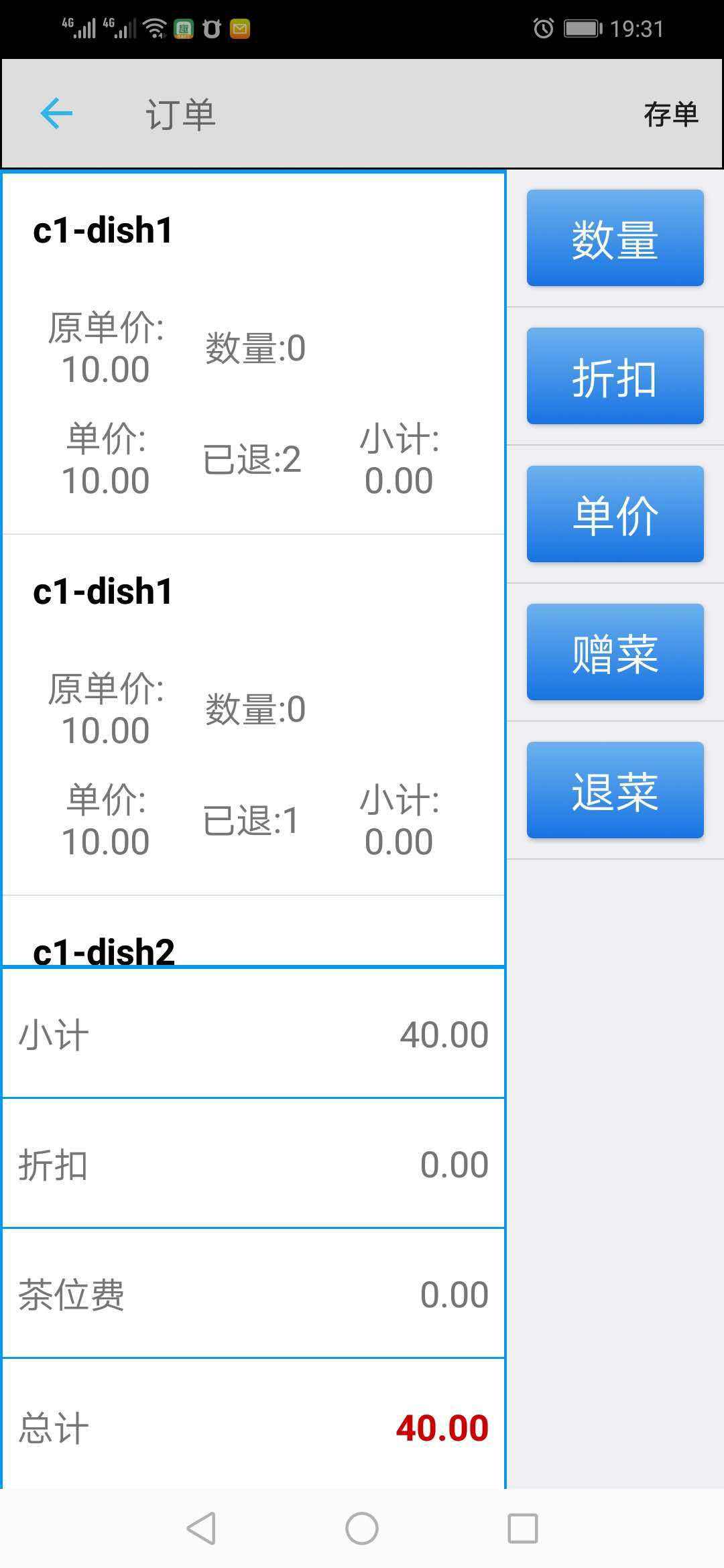Screen dimensions: 724x1568
Task: Tap the 赠菜 gift dish button
Action: coord(614,651)
